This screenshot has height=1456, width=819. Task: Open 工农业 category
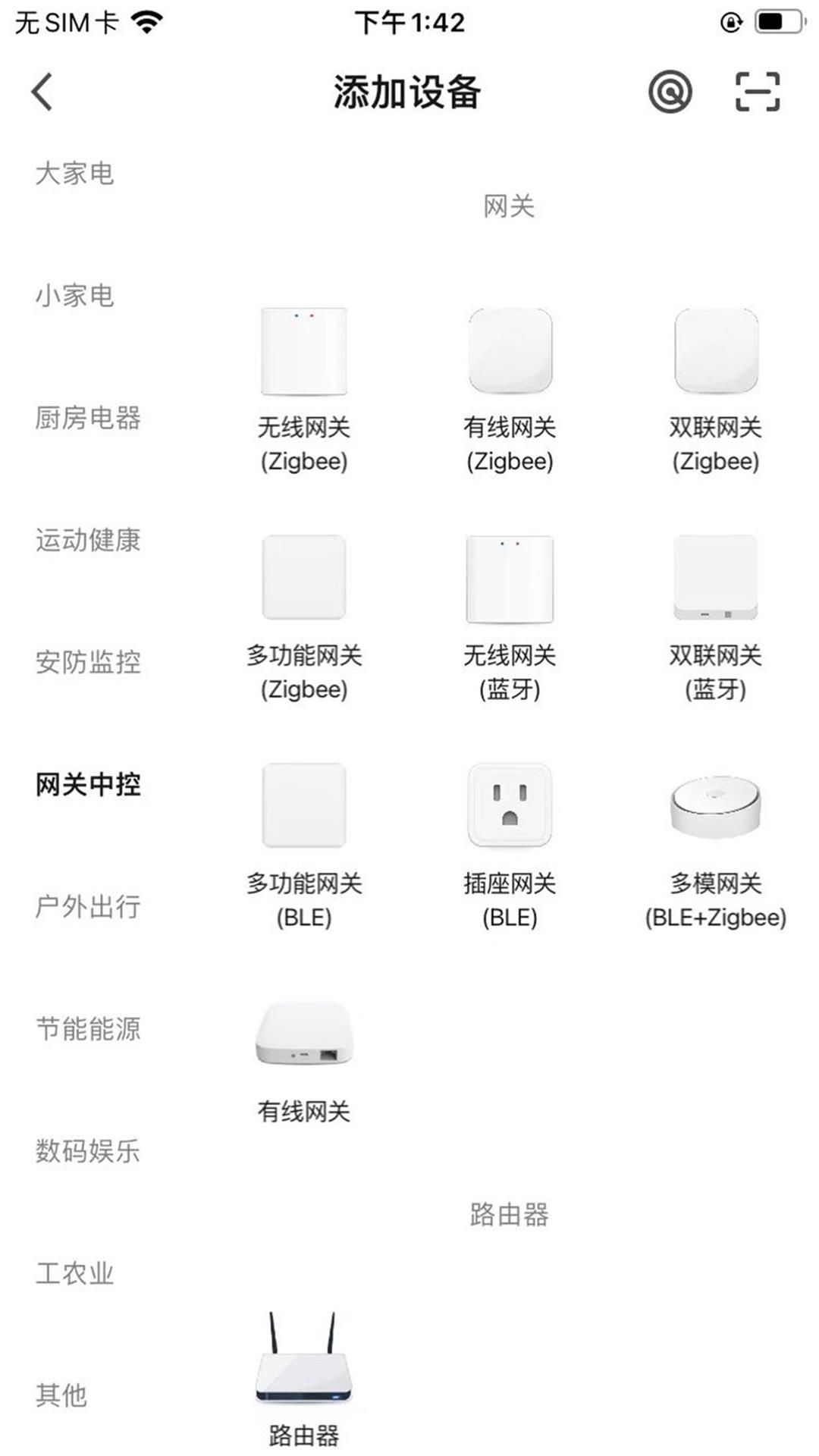[x=74, y=1272]
